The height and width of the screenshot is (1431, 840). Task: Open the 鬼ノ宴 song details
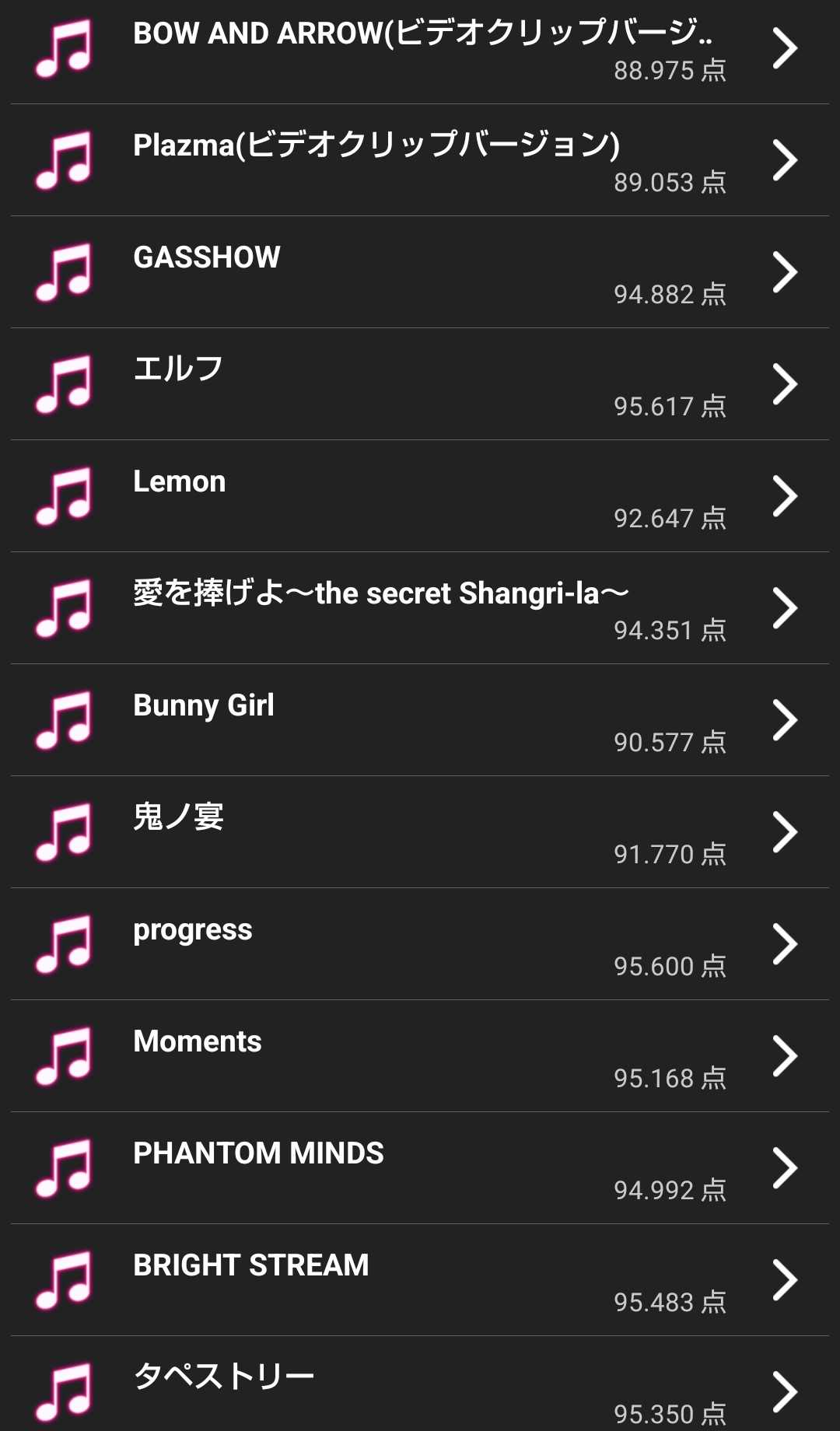[420, 833]
